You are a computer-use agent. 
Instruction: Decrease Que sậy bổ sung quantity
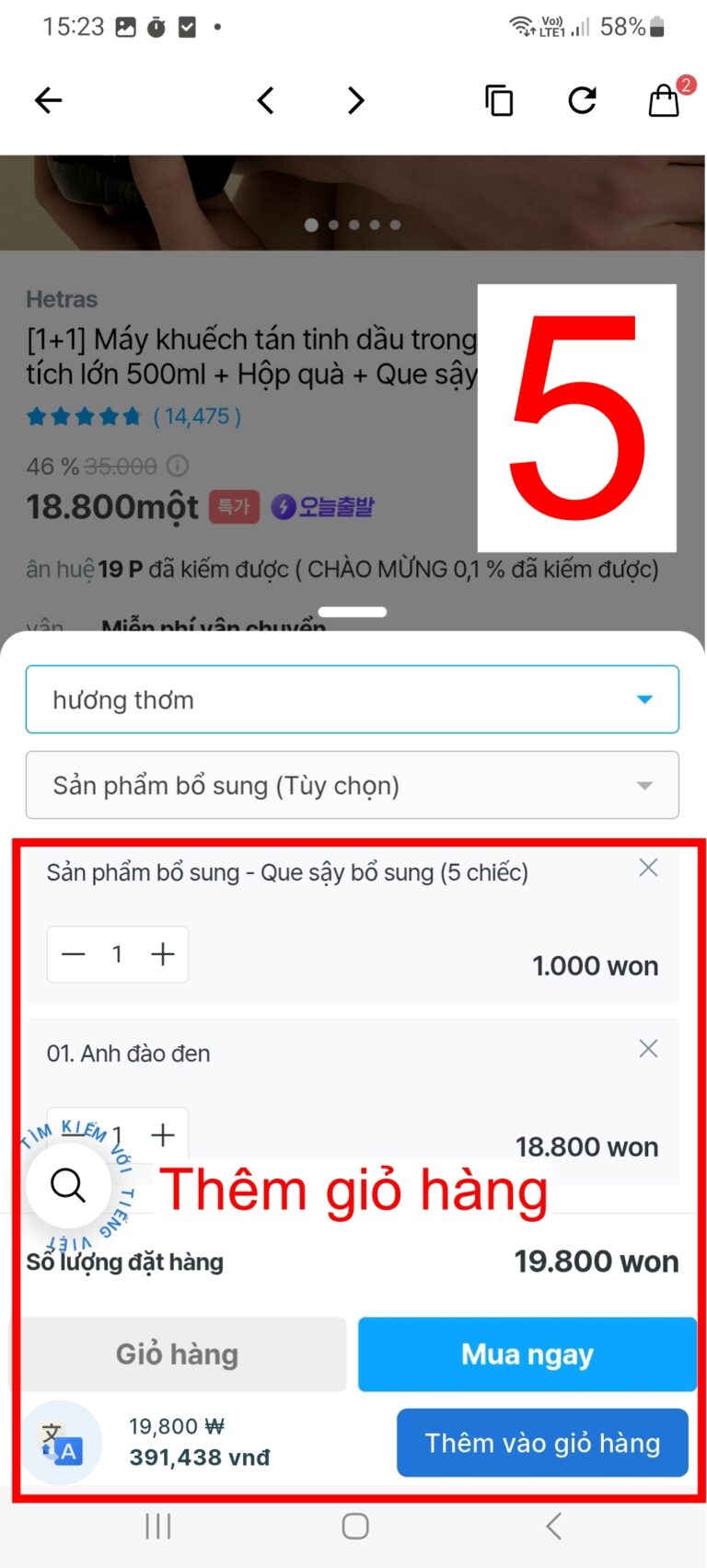[x=74, y=954]
